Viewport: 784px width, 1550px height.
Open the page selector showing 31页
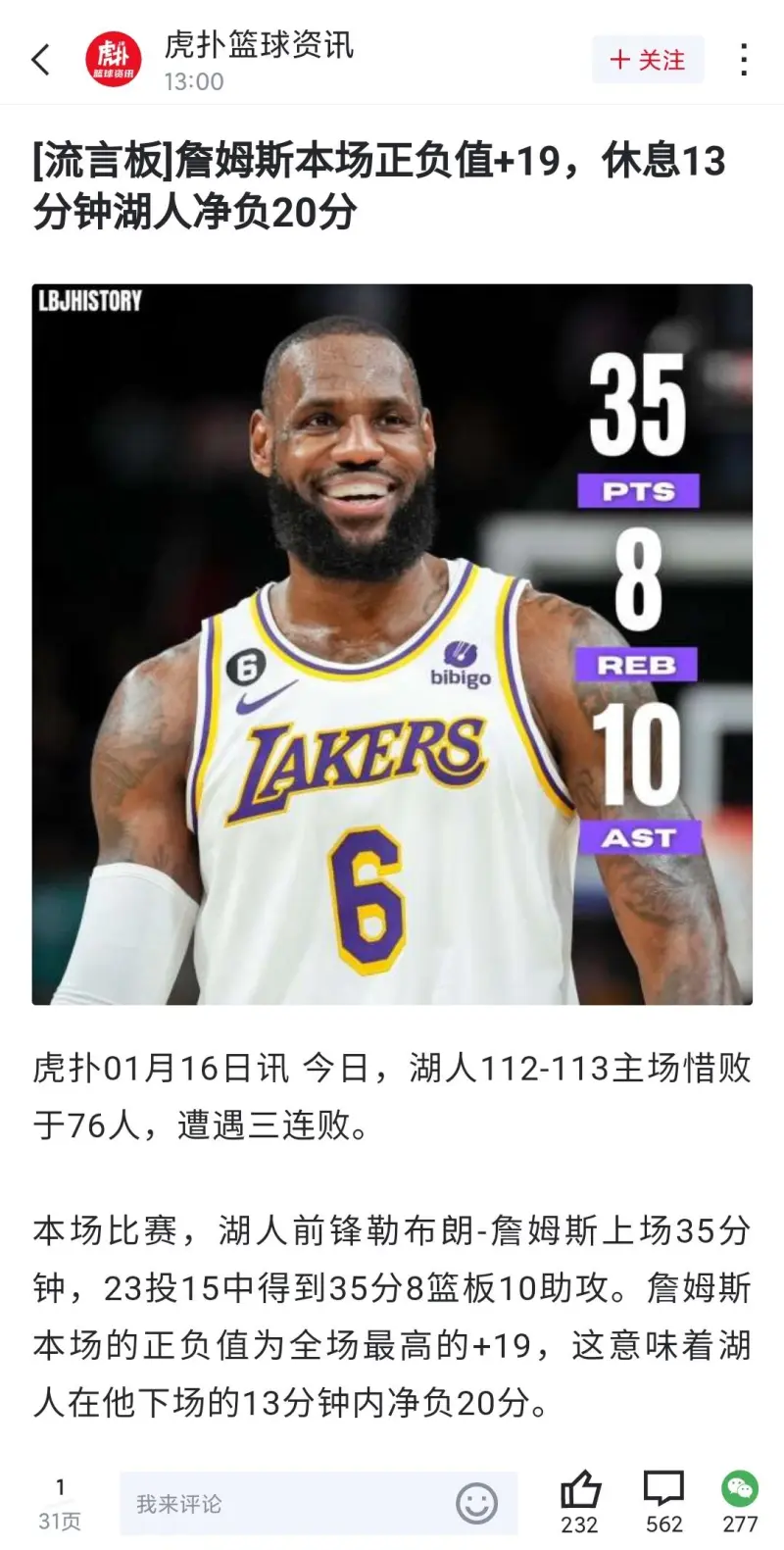60,1504
